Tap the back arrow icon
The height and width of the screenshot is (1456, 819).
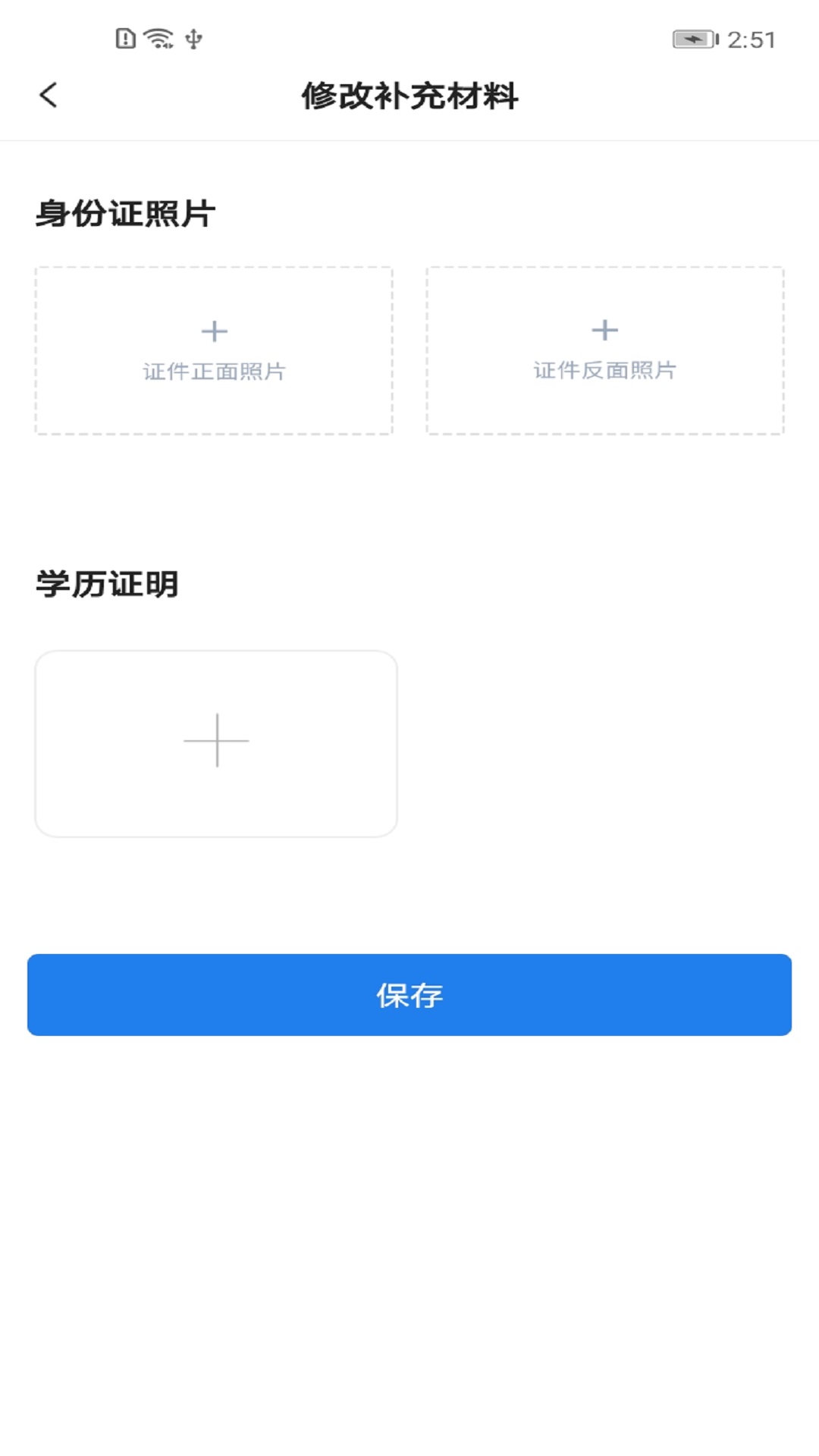pos(48,95)
